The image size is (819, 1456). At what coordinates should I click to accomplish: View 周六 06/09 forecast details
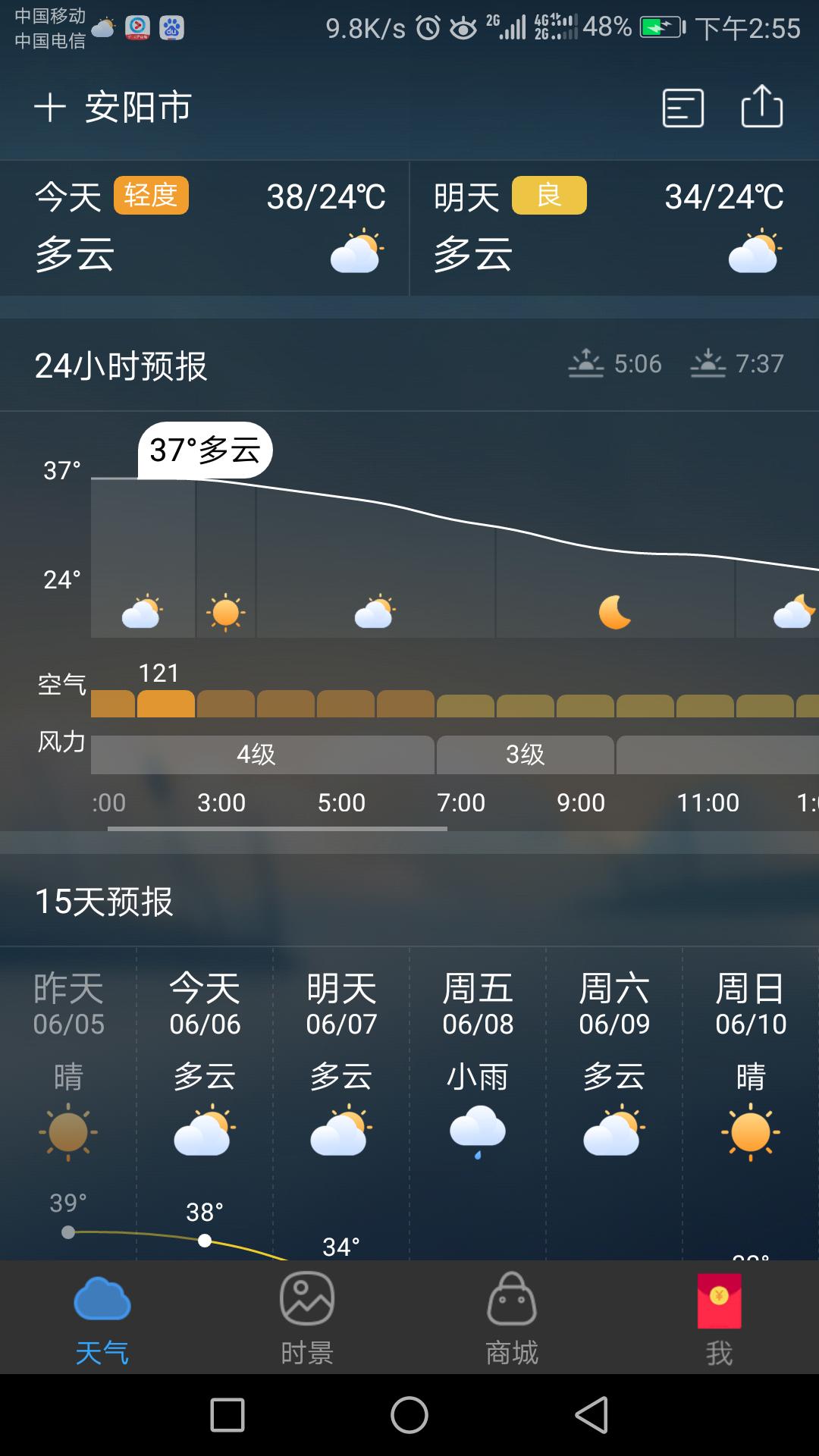tap(614, 1103)
